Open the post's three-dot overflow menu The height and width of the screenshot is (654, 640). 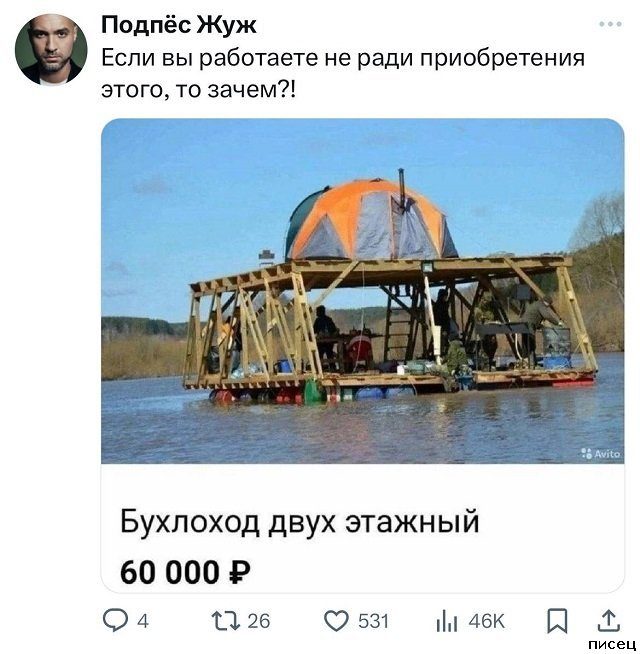(x=608, y=25)
